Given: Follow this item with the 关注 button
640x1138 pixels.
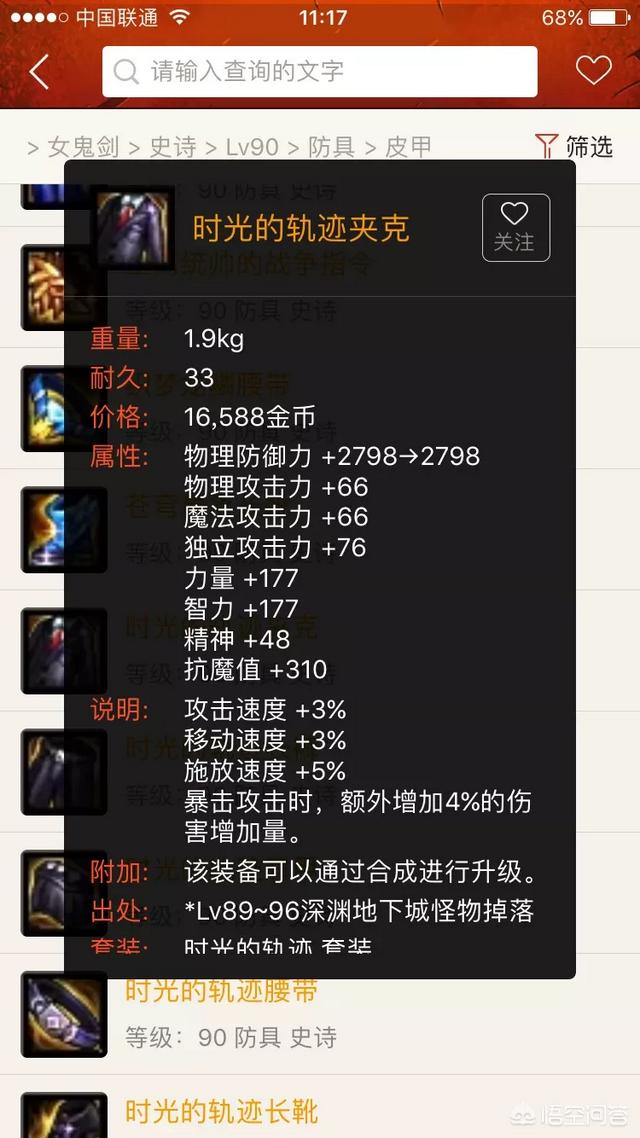Looking at the screenshot, I should click(515, 228).
